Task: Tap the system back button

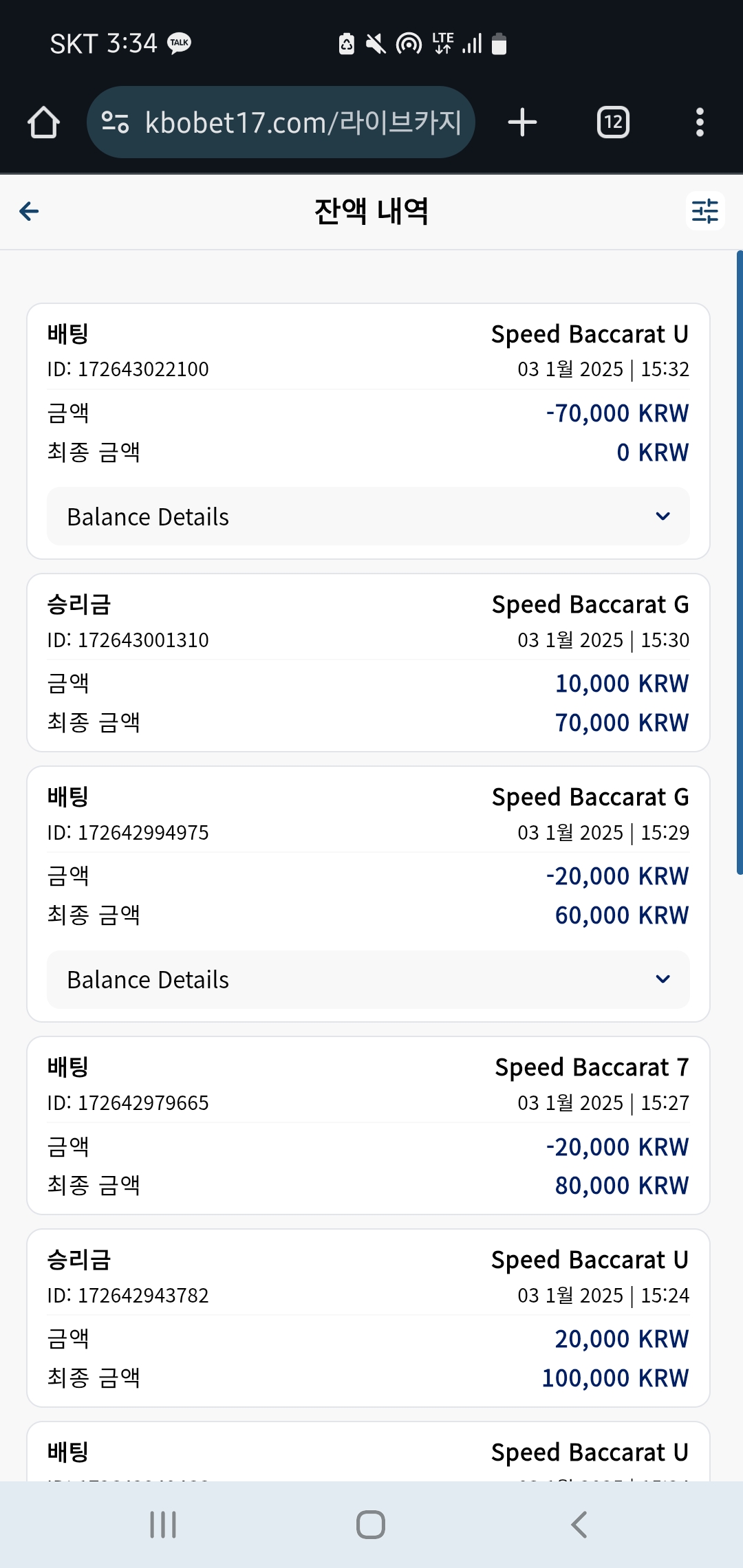Action: pos(579,1524)
